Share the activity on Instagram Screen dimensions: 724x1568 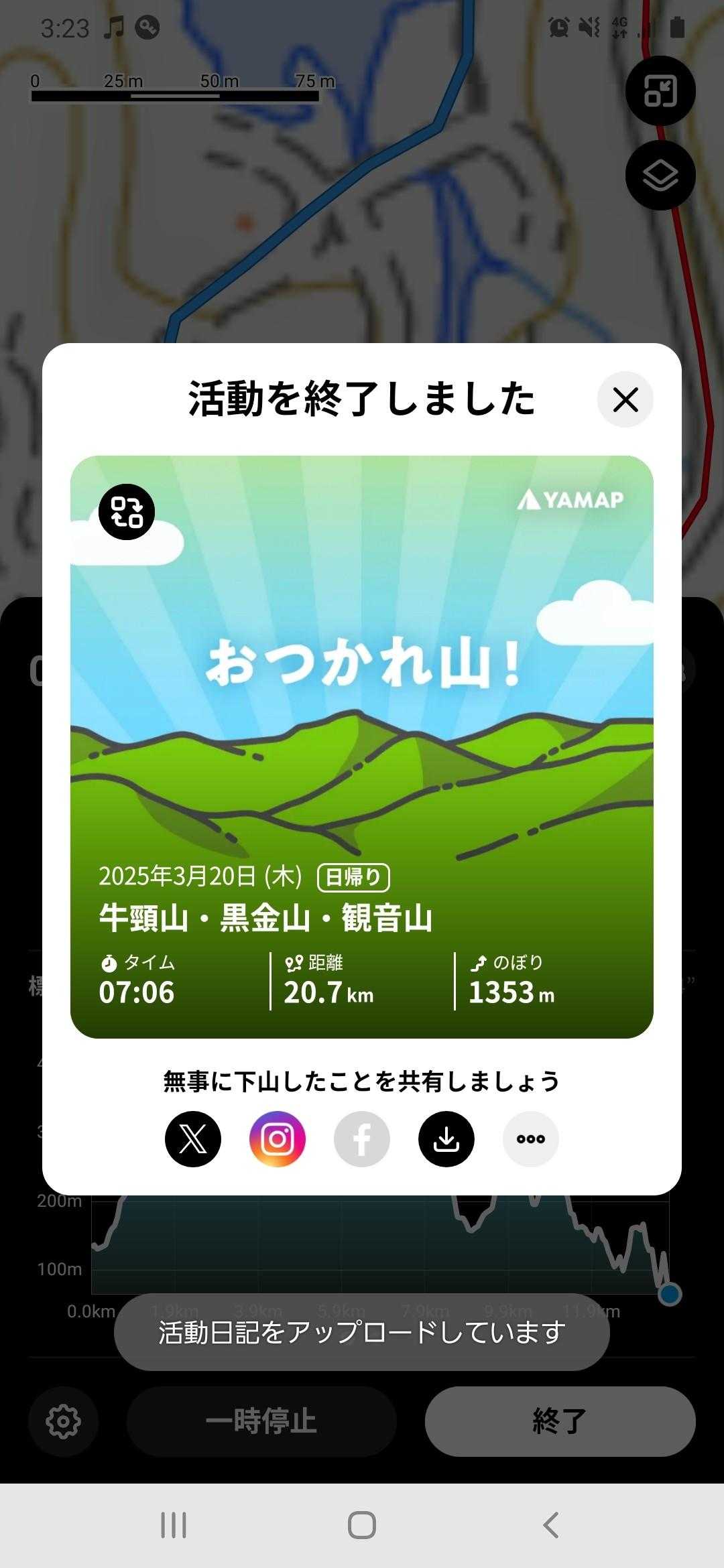(x=278, y=1139)
